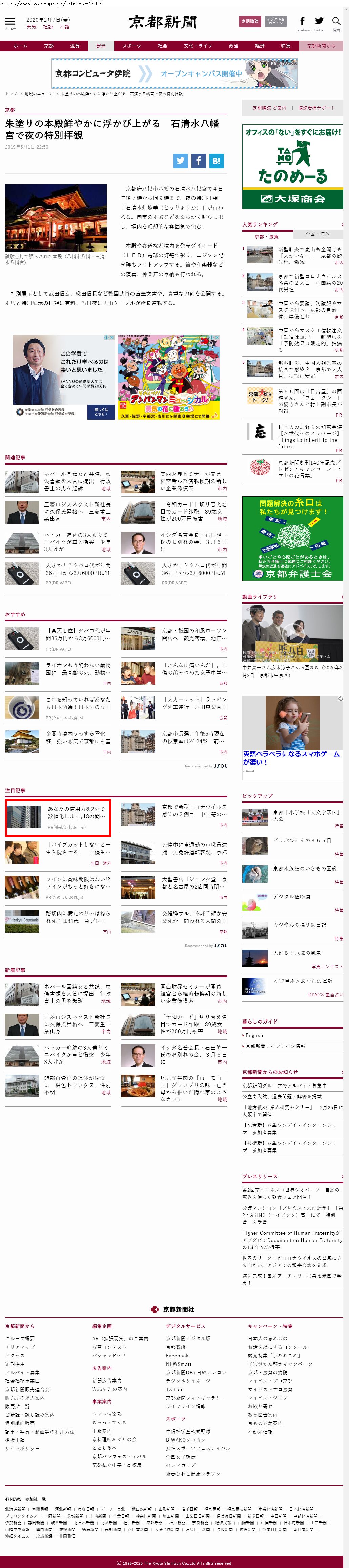The height and width of the screenshot is (1568, 349).
Task: Open the English link in 暮らしのガイド
Action: [x=254, y=1035]
